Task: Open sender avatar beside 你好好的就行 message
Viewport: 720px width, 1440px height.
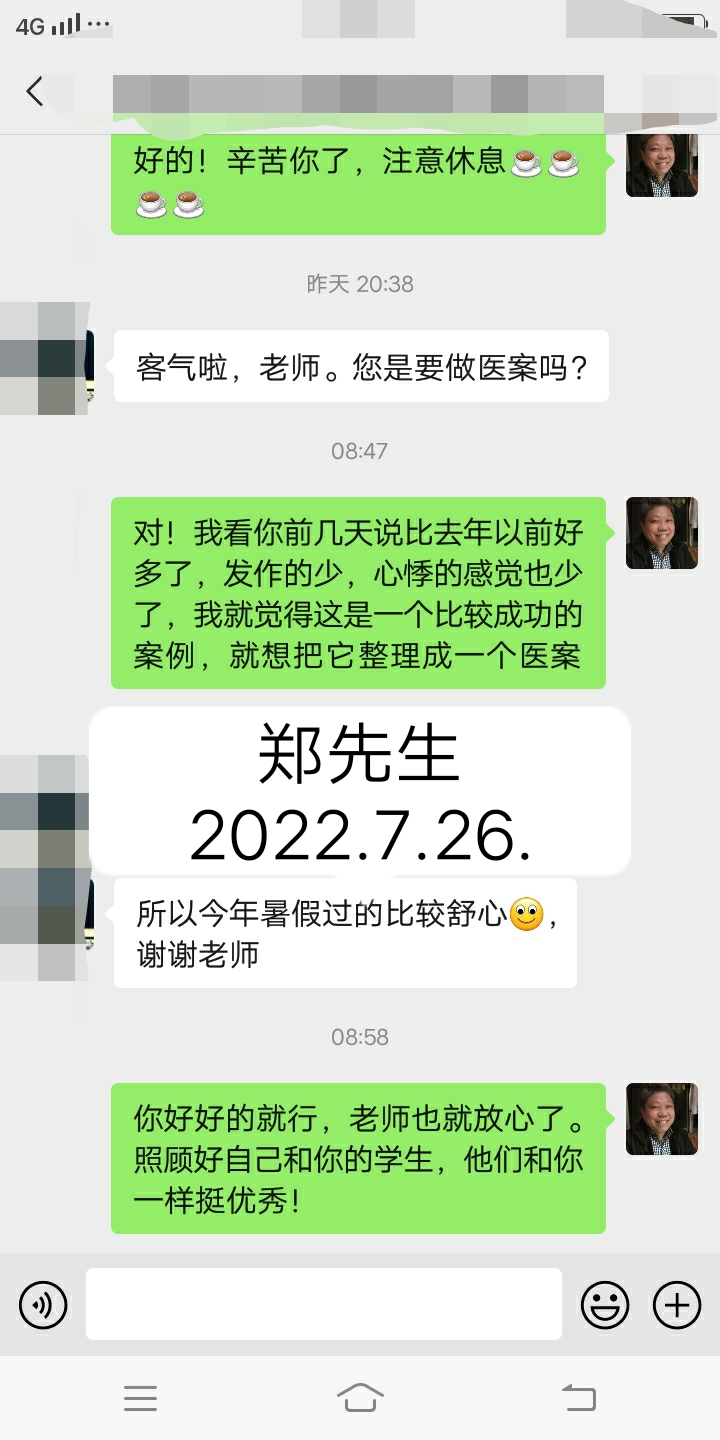Action: [x=662, y=1119]
